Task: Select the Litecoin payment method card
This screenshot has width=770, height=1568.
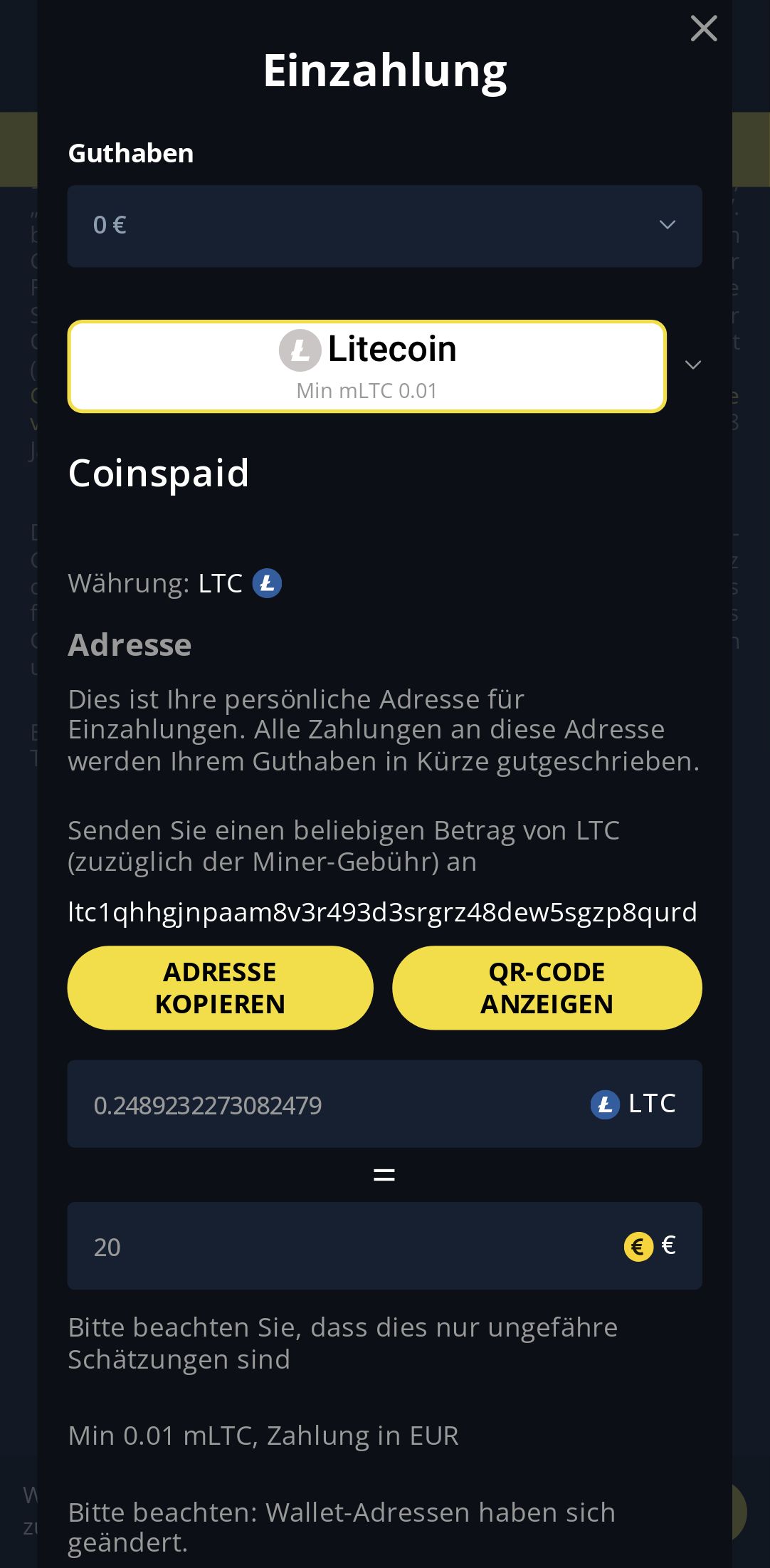Action: click(x=366, y=366)
